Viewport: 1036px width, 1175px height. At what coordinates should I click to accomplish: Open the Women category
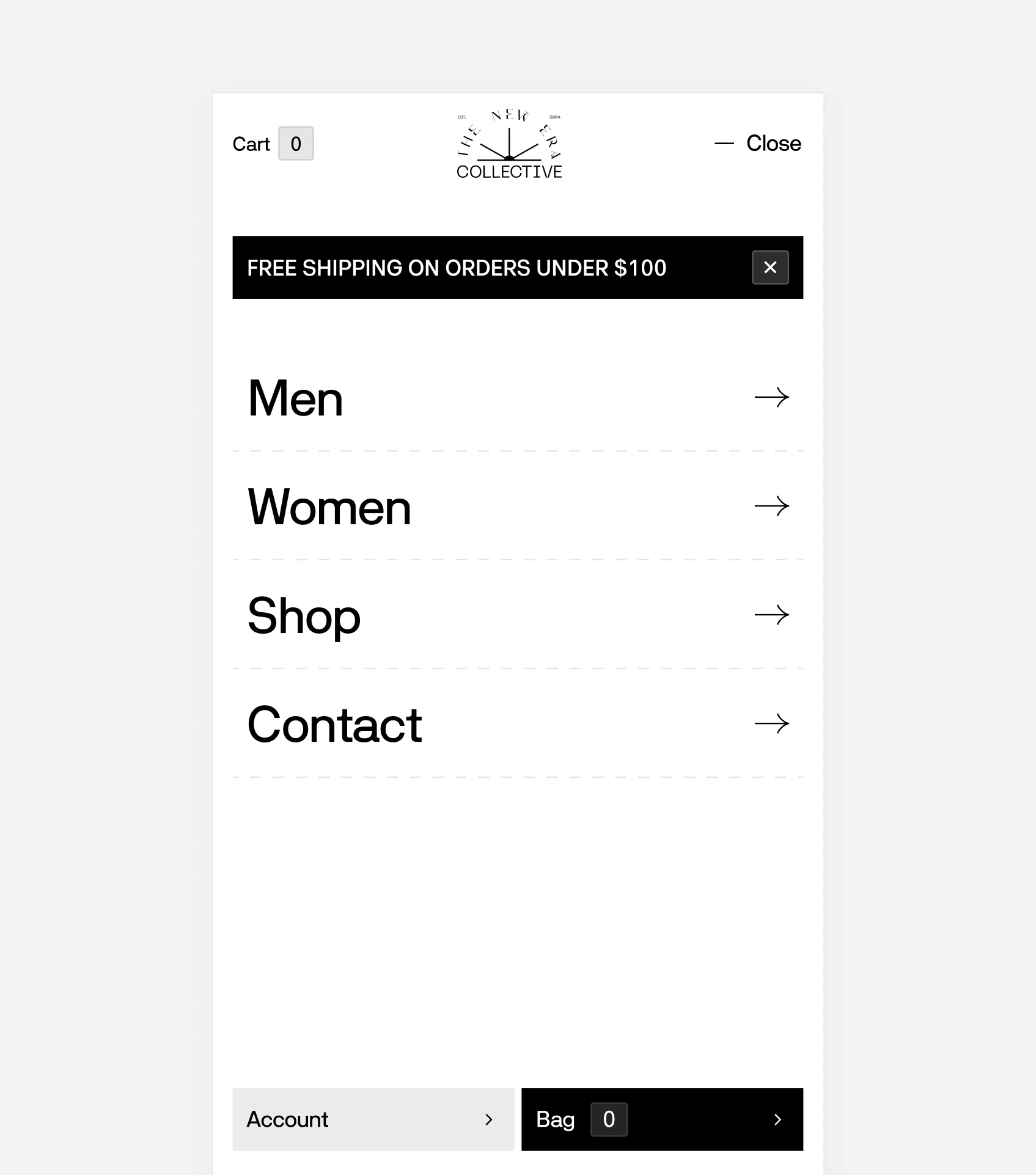click(x=517, y=507)
